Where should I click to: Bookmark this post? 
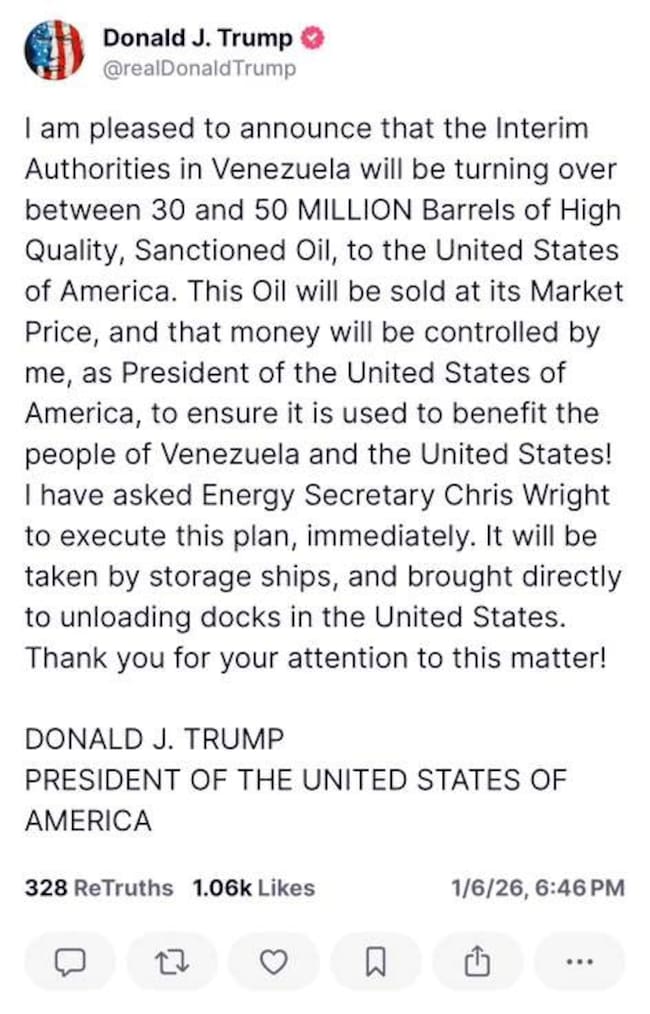pos(375,961)
